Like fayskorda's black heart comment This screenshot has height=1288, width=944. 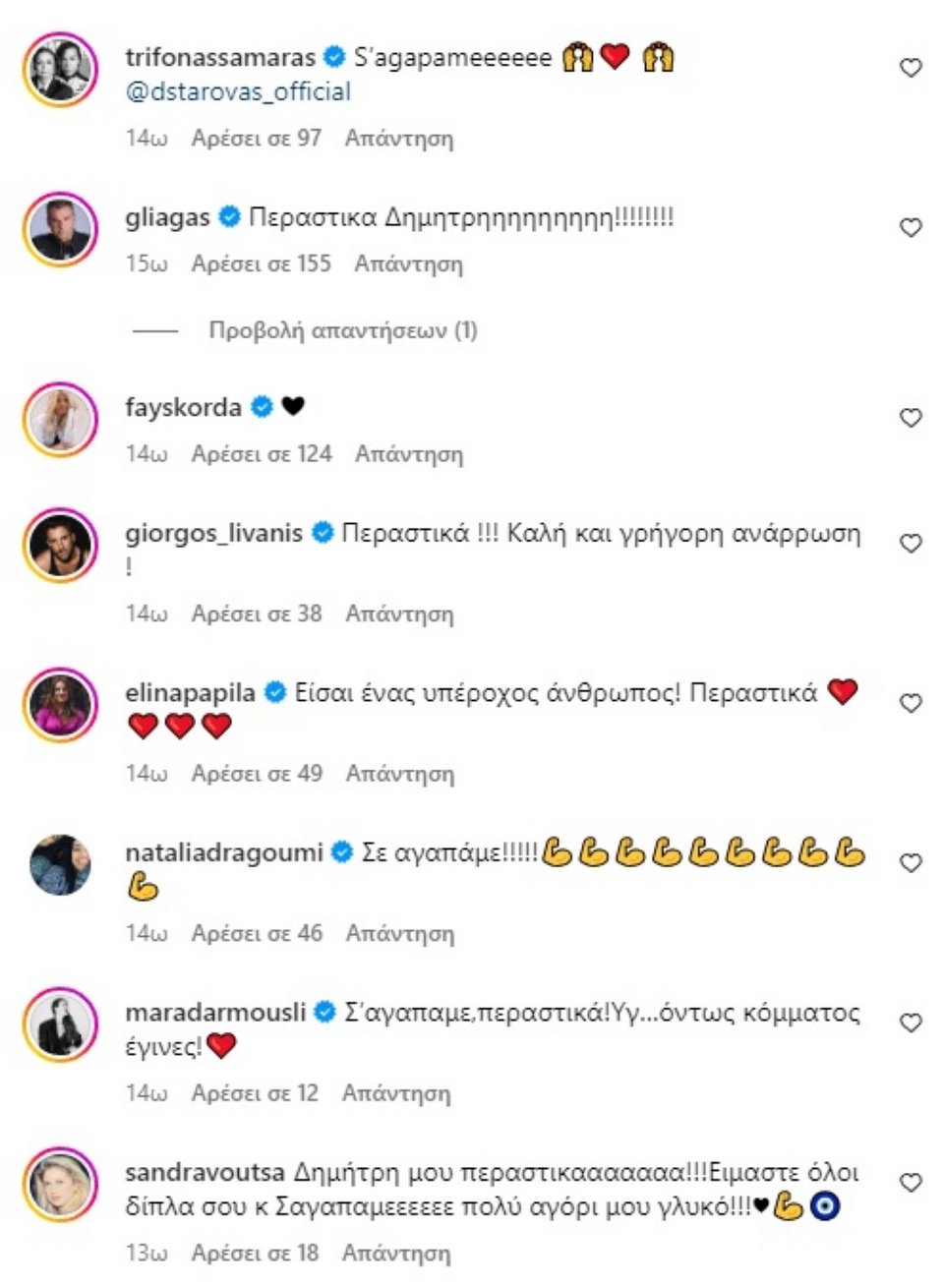(911, 418)
